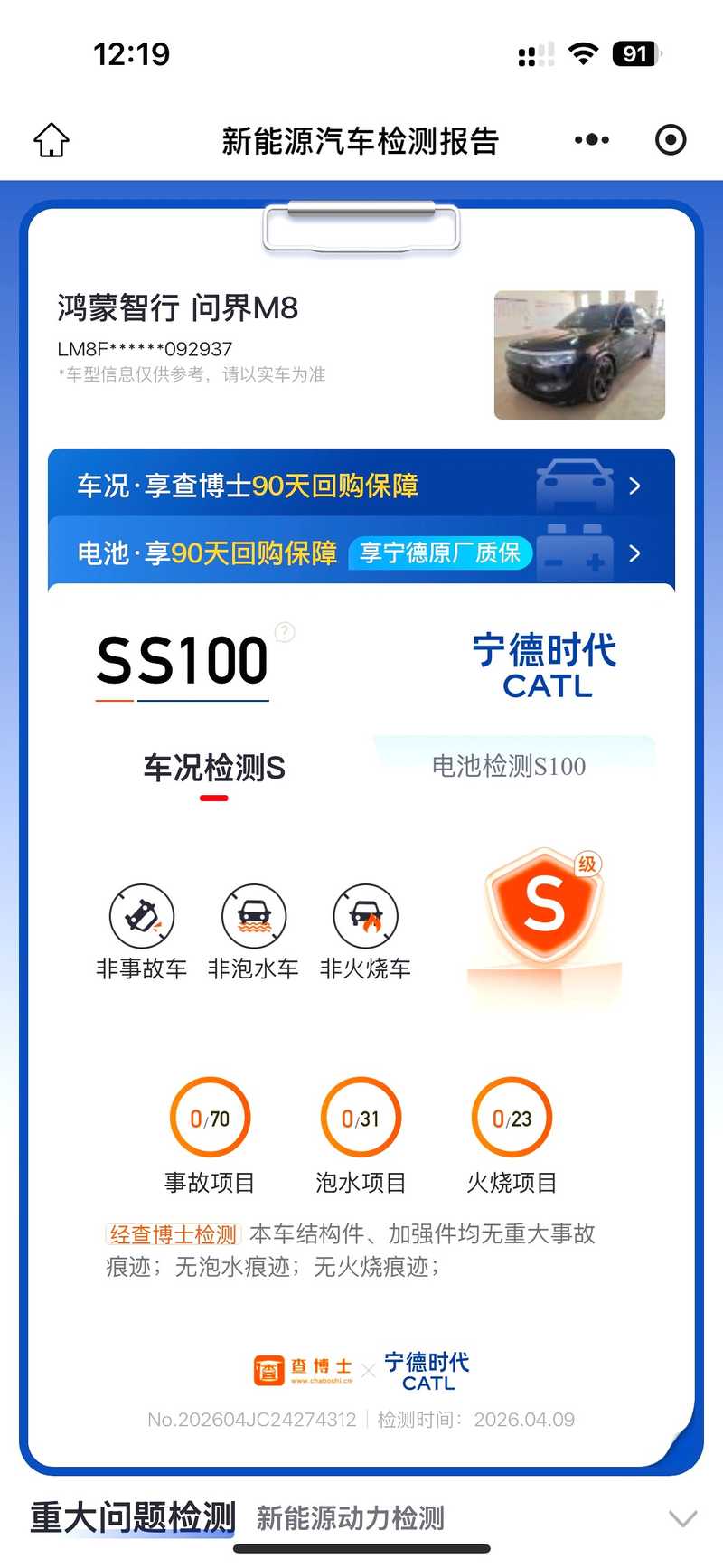Tap the question mark beside SS100

pyautogui.click(x=285, y=632)
